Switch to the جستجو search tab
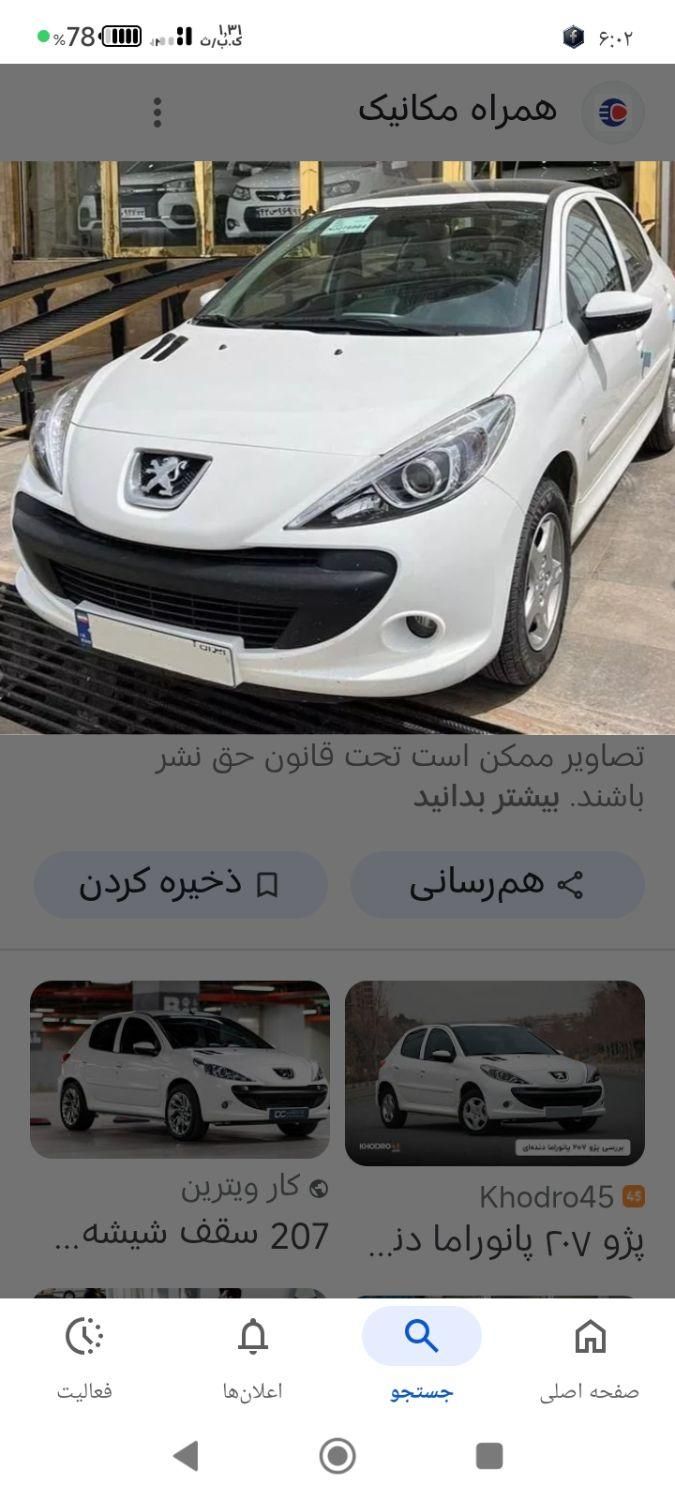 [x=421, y=1354]
